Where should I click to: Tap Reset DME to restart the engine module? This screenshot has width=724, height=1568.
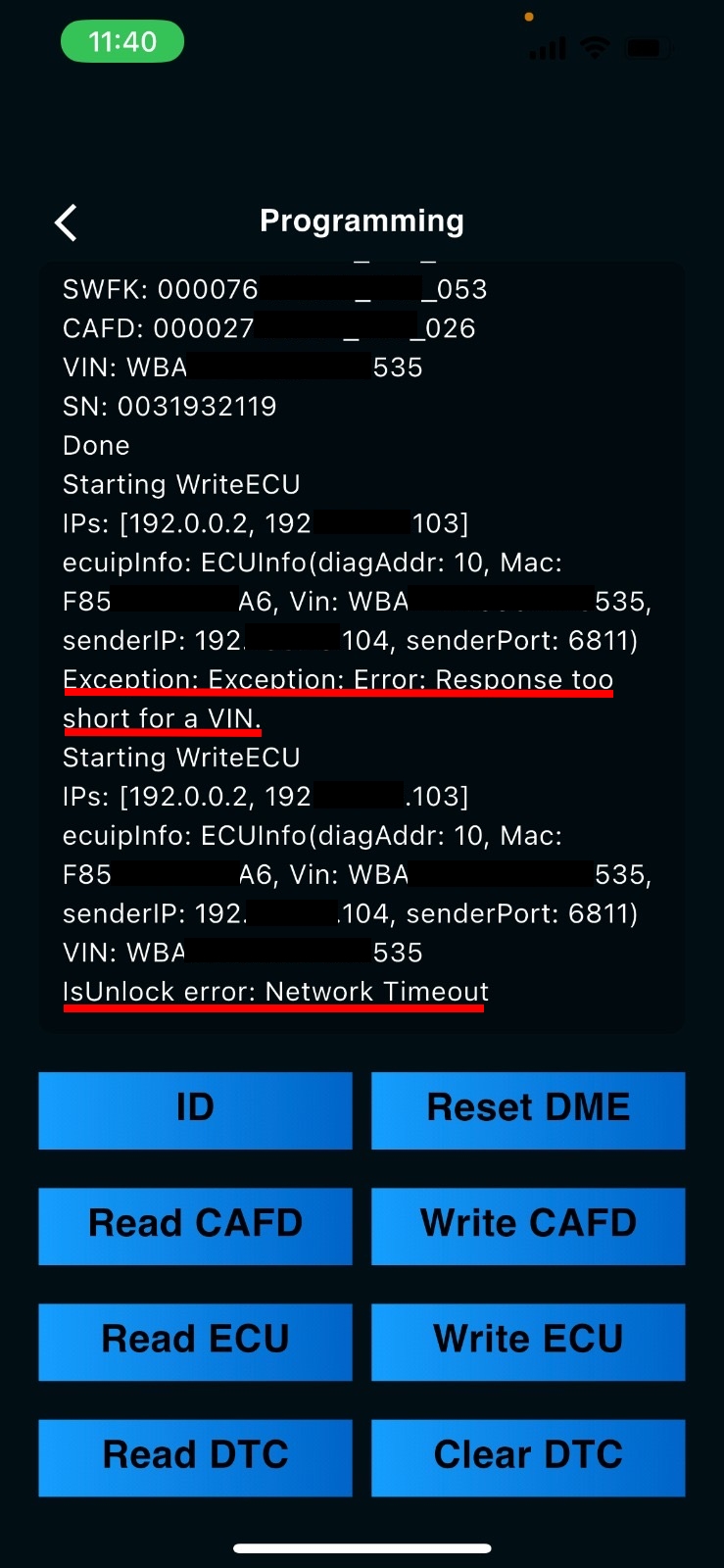[x=528, y=1110]
